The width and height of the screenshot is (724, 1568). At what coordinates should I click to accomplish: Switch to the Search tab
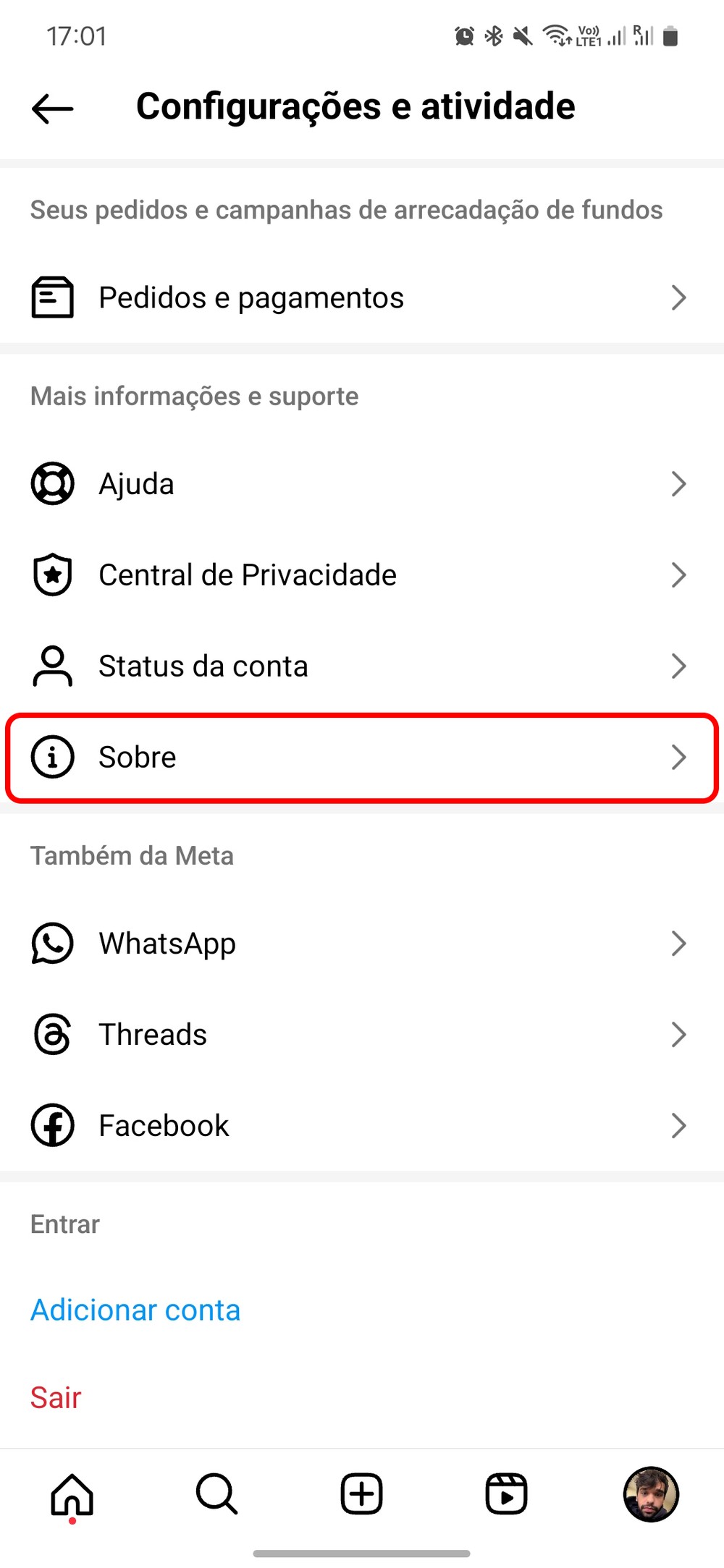(216, 1493)
